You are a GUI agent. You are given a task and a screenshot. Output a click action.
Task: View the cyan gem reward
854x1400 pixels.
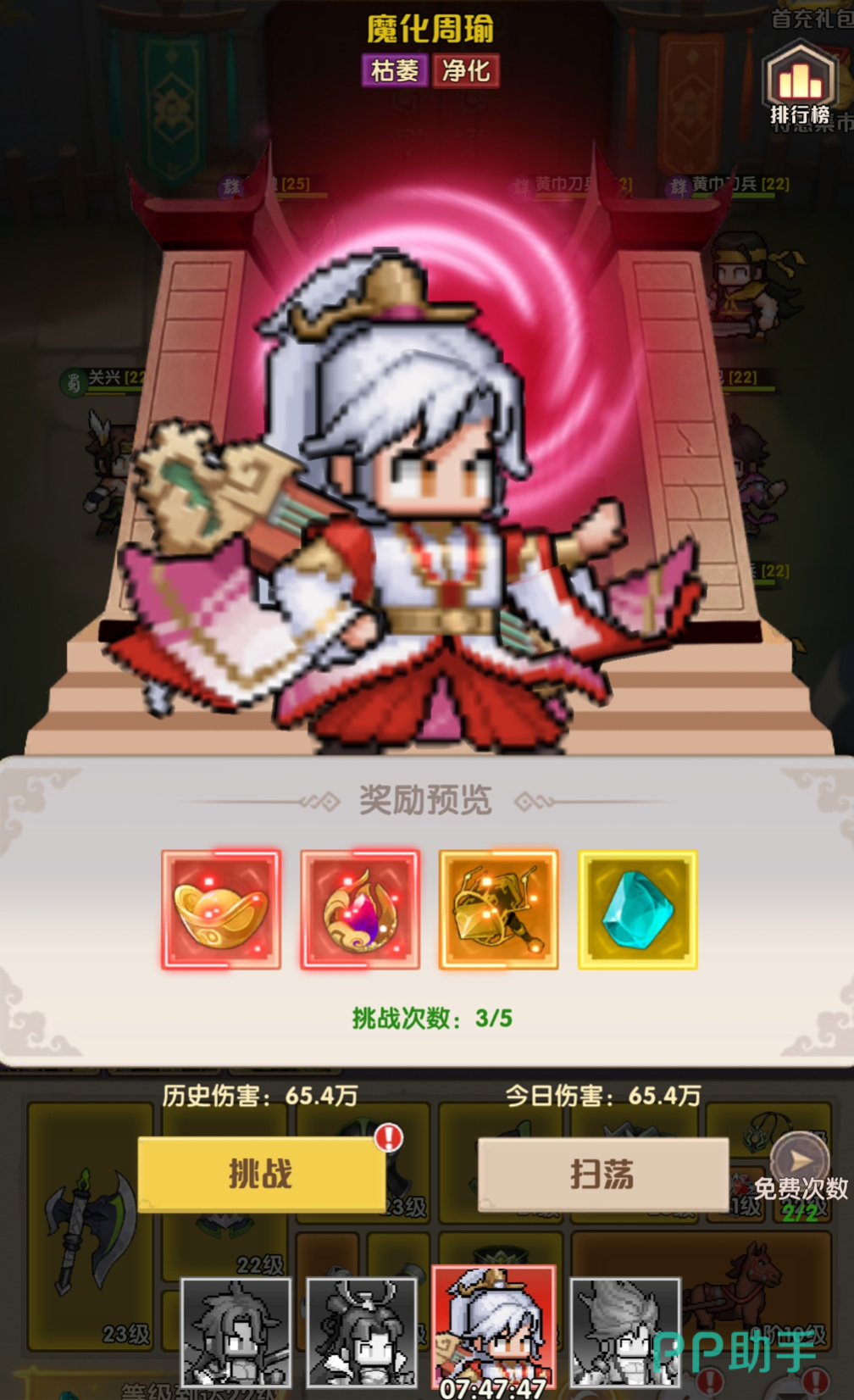click(637, 909)
